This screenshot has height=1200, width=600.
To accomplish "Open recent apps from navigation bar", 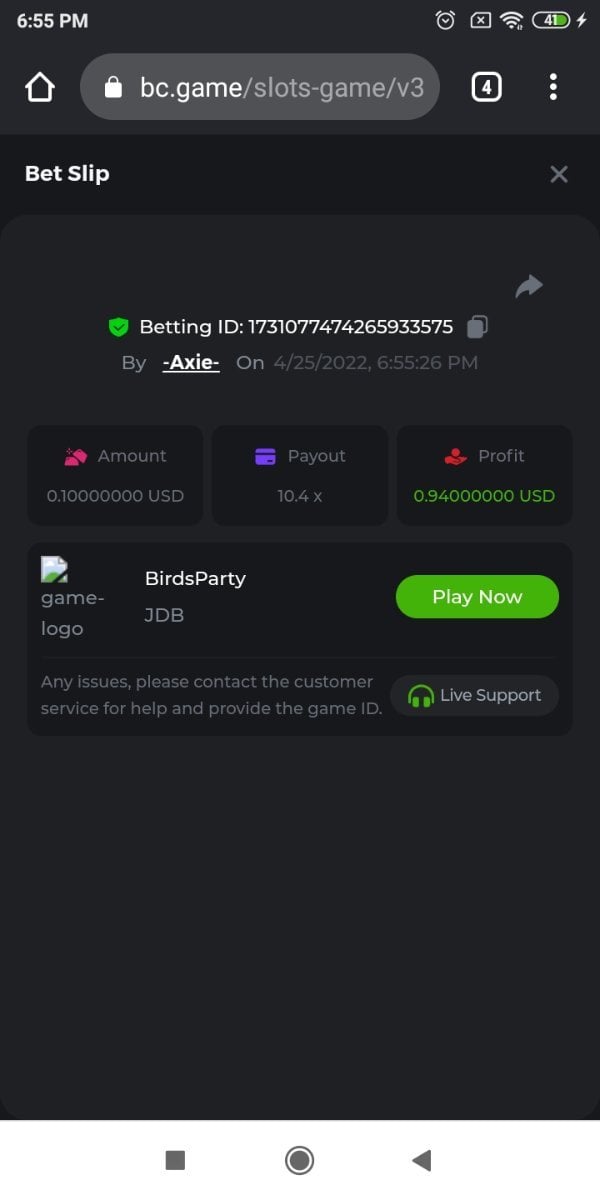I will pos(175,1160).
